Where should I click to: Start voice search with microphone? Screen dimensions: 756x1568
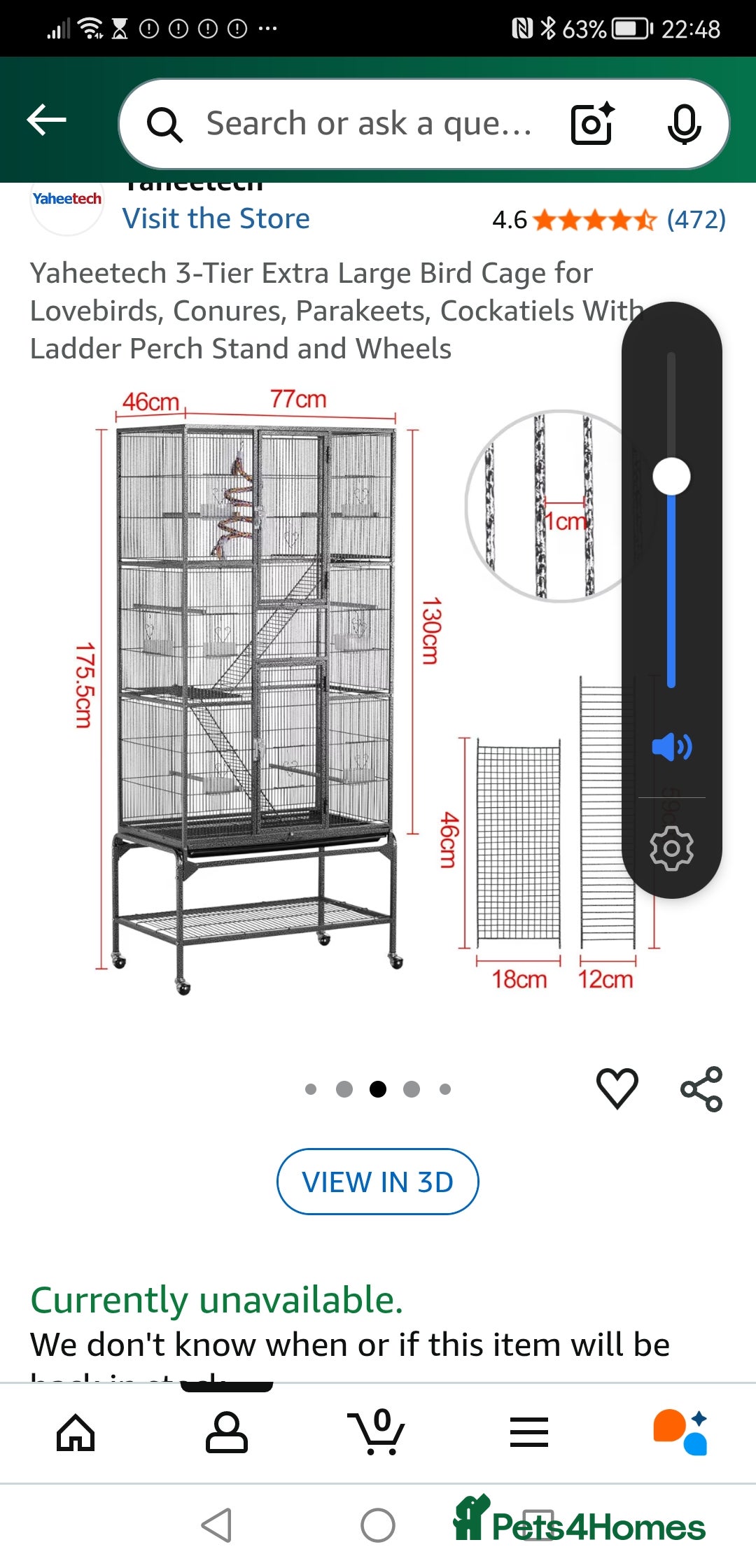coord(683,124)
